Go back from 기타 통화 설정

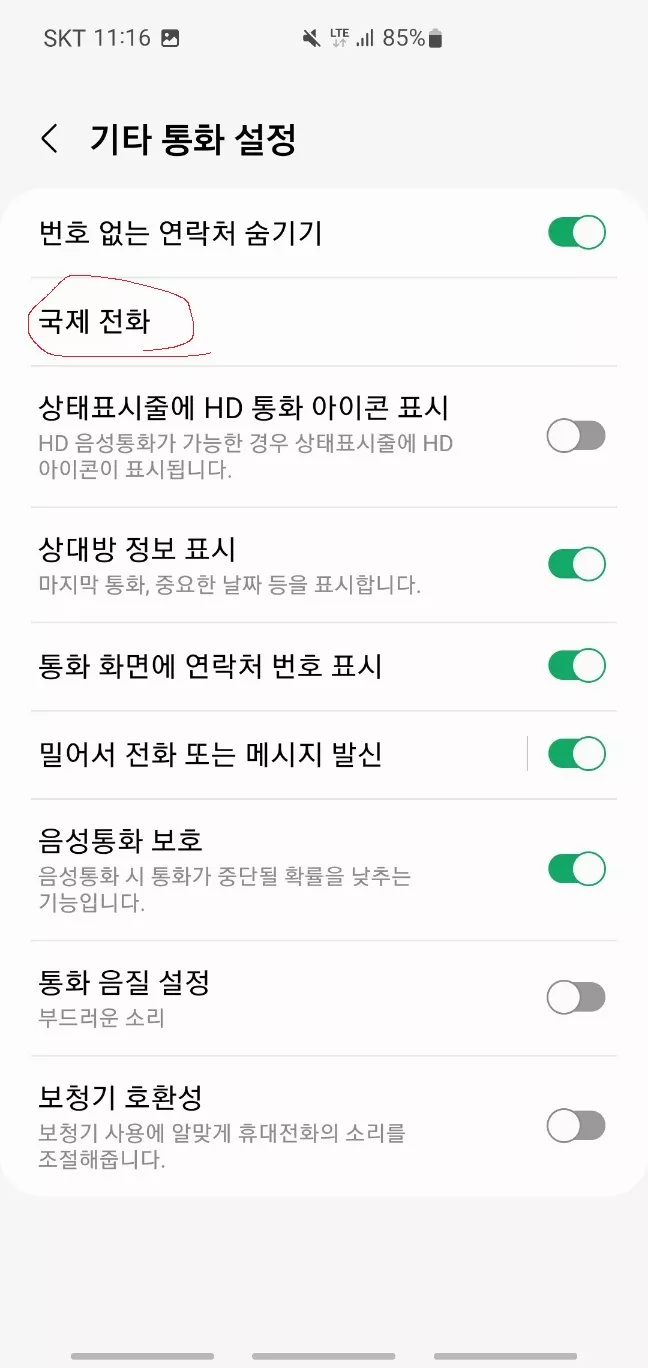50,139
